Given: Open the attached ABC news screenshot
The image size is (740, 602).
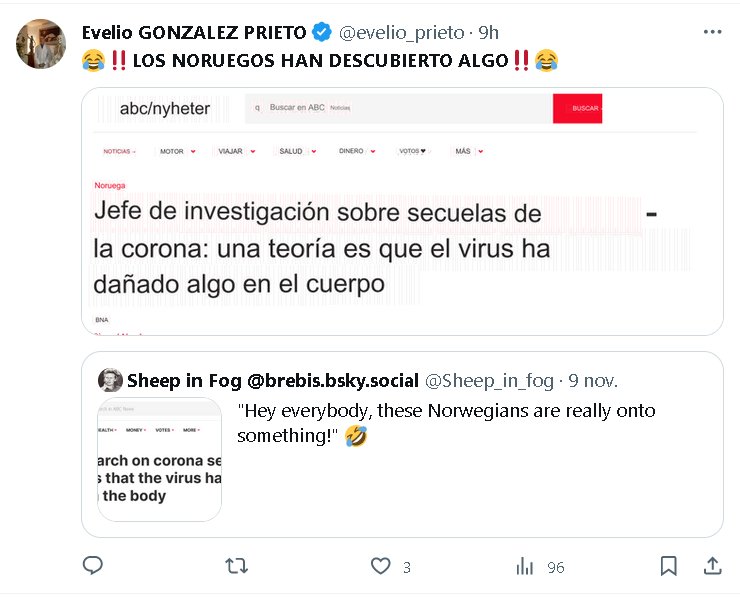Looking at the screenshot, I should click(x=401, y=211).
